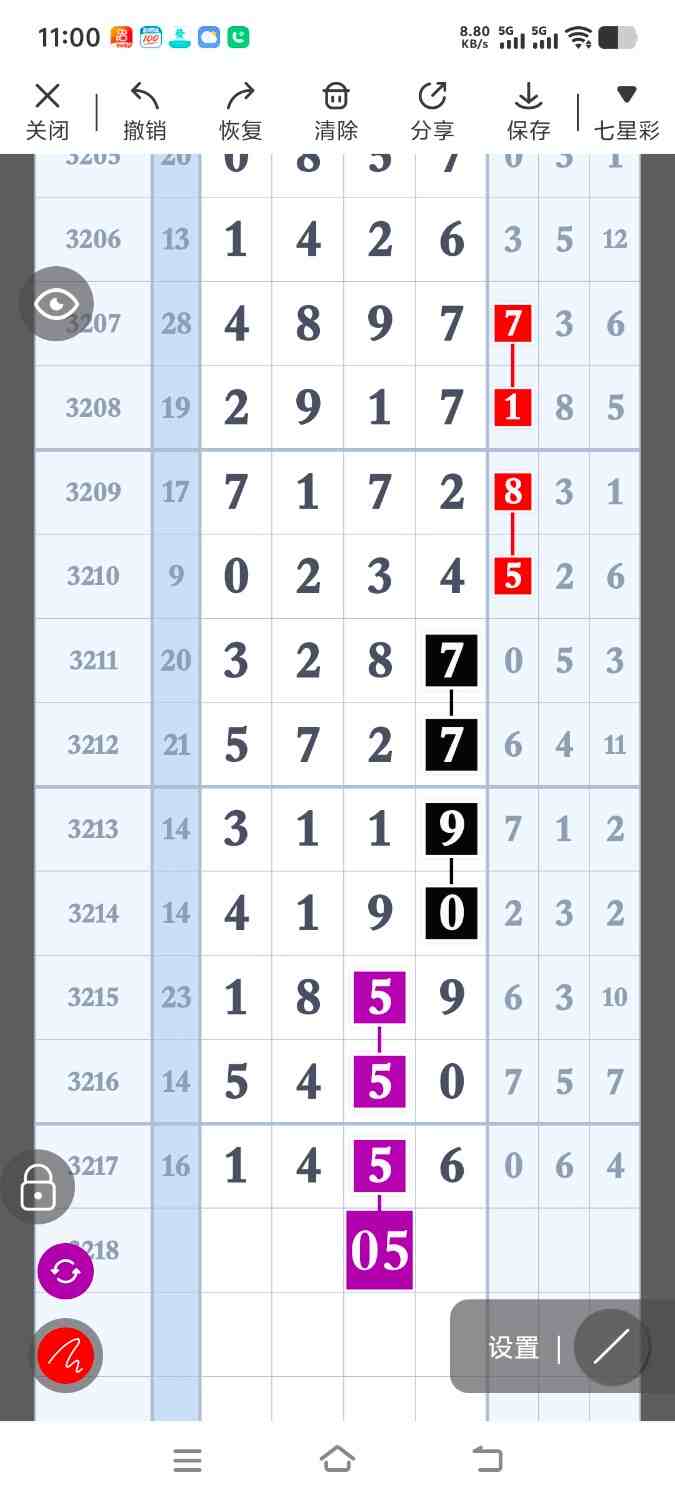Go back using system navigation

pos(487,1460)
